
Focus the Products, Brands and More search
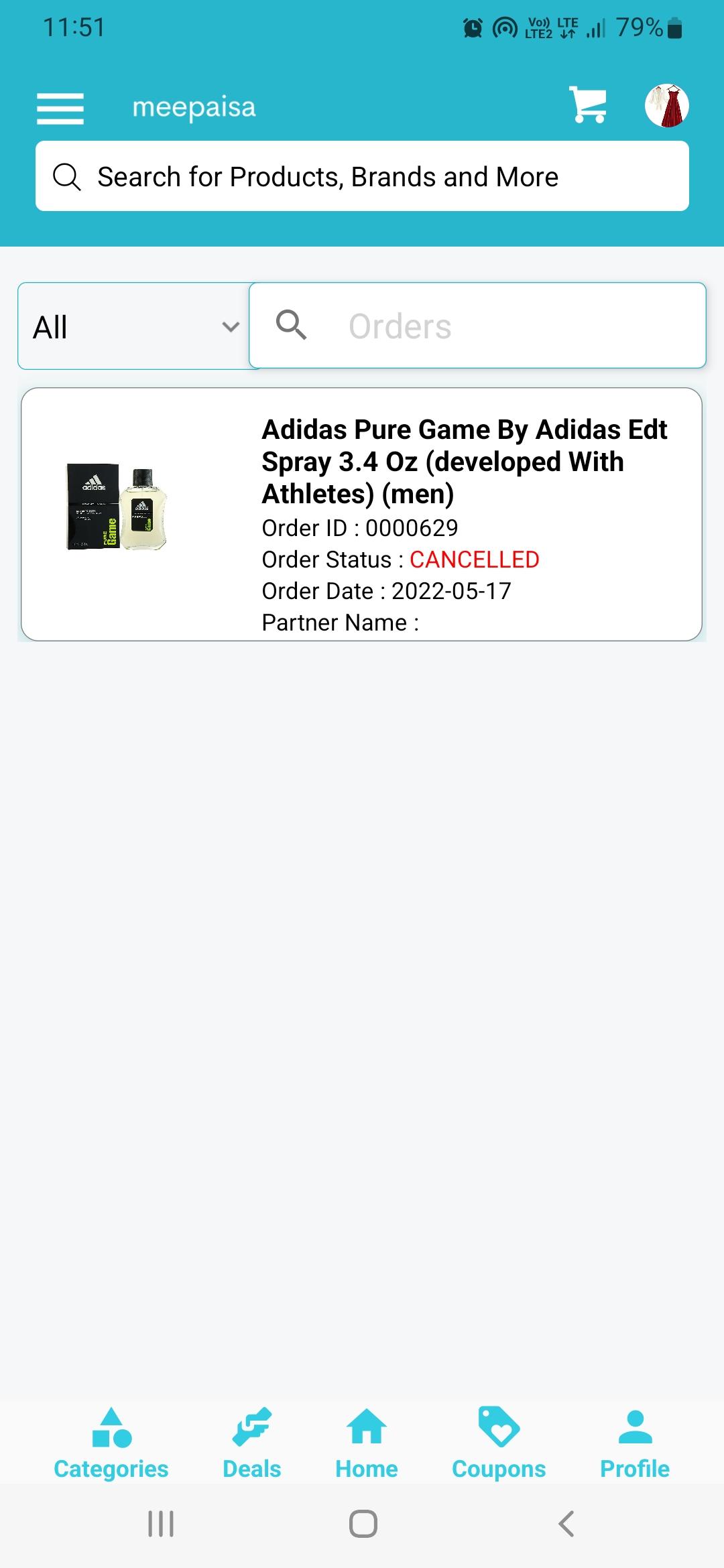click(362, 176)
